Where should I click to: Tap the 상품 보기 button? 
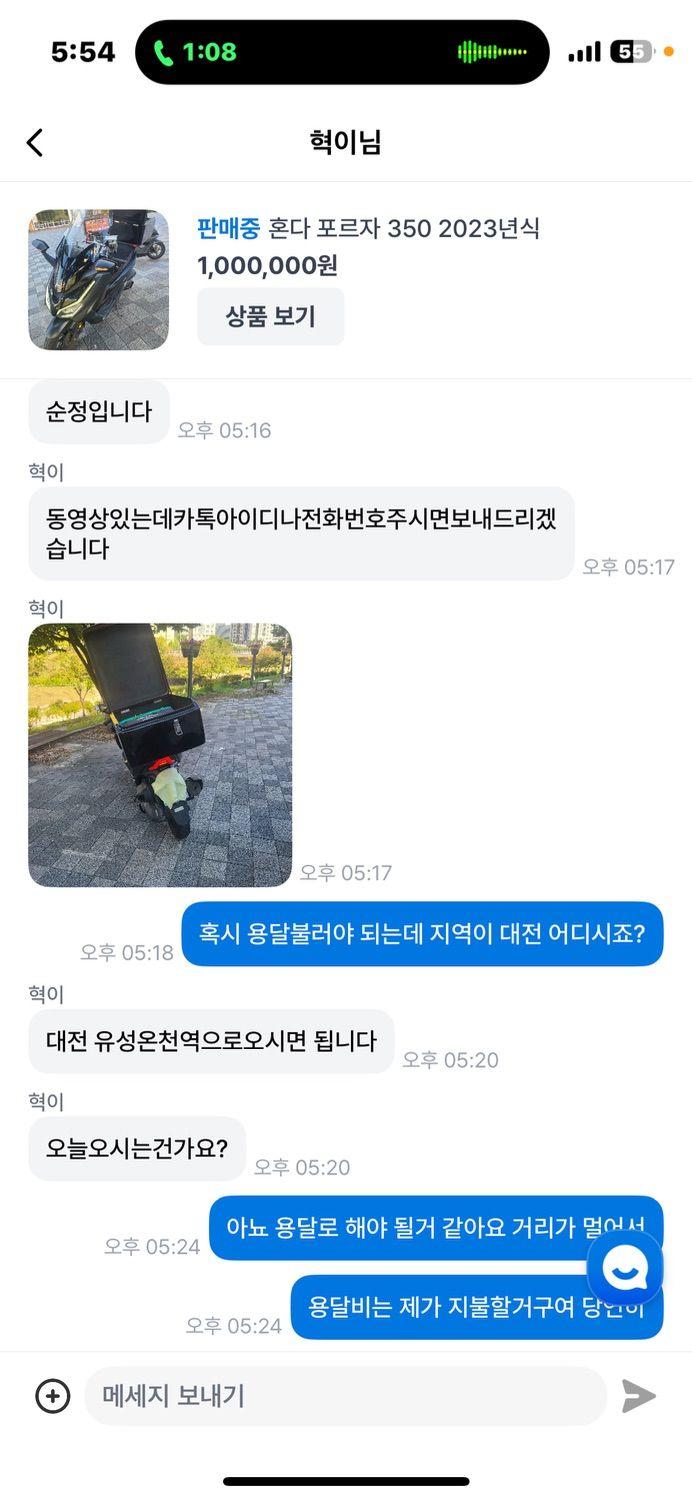tap(270, 317)
